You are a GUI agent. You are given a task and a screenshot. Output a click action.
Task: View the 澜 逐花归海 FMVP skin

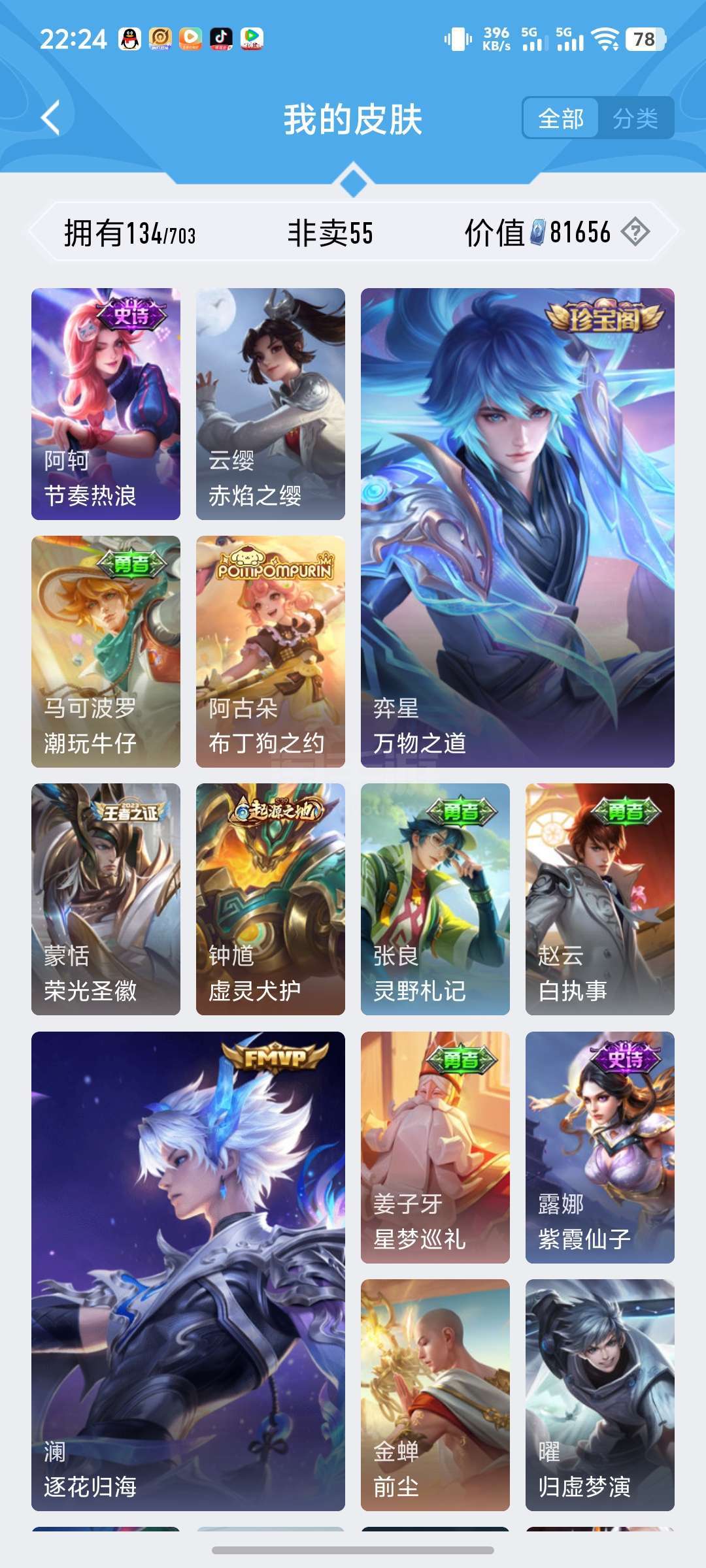point(188,1271)
